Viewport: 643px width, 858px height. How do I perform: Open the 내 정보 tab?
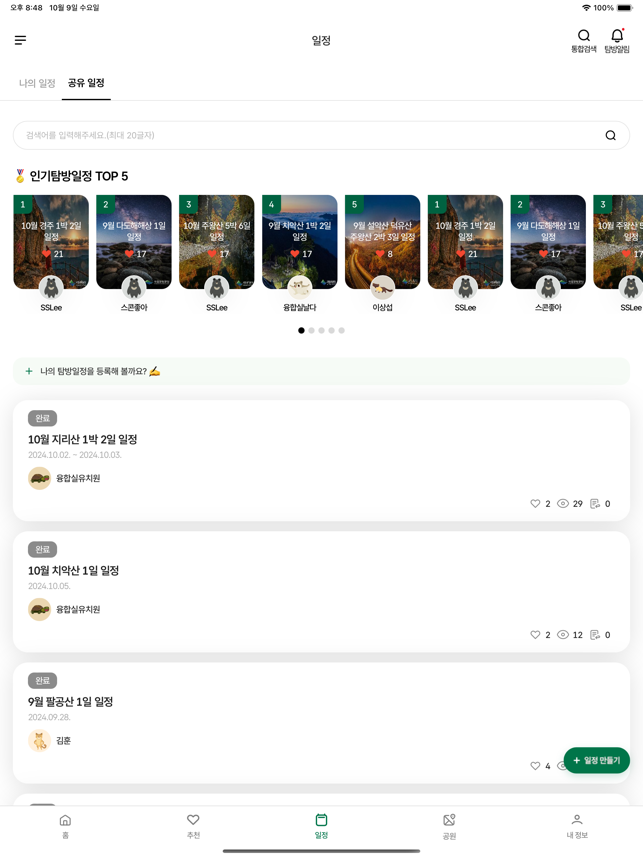[577, 826]
